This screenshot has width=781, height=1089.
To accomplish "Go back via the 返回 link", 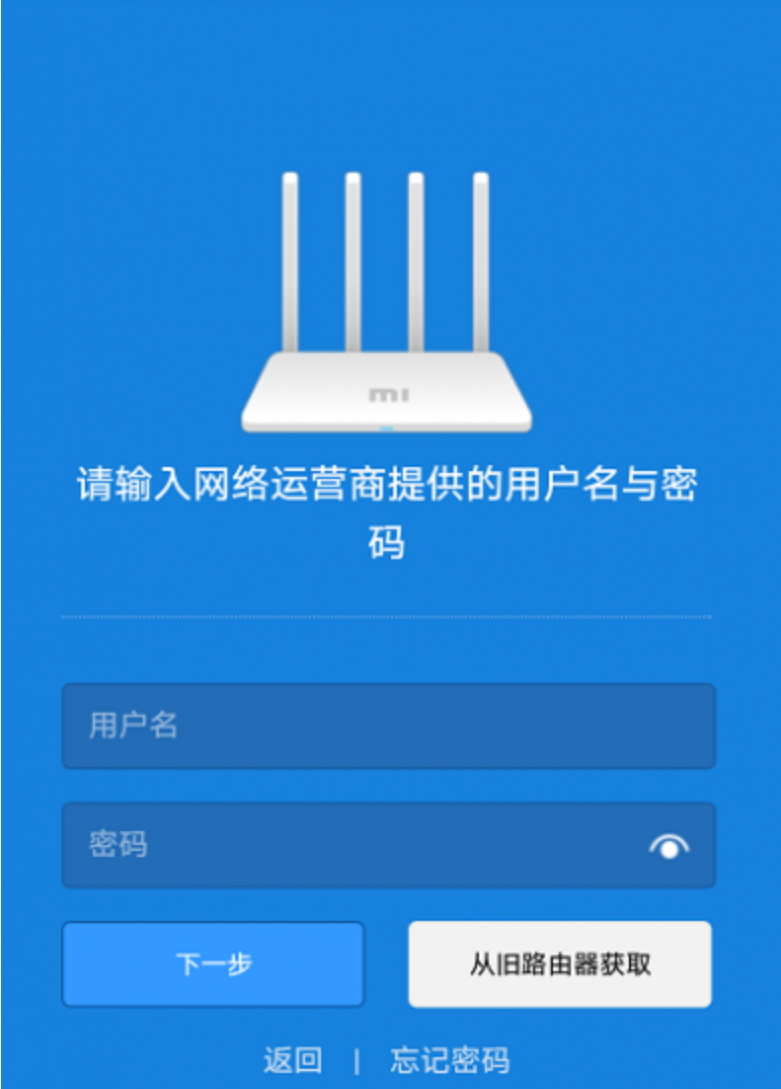I will (x=292, y=1060).
